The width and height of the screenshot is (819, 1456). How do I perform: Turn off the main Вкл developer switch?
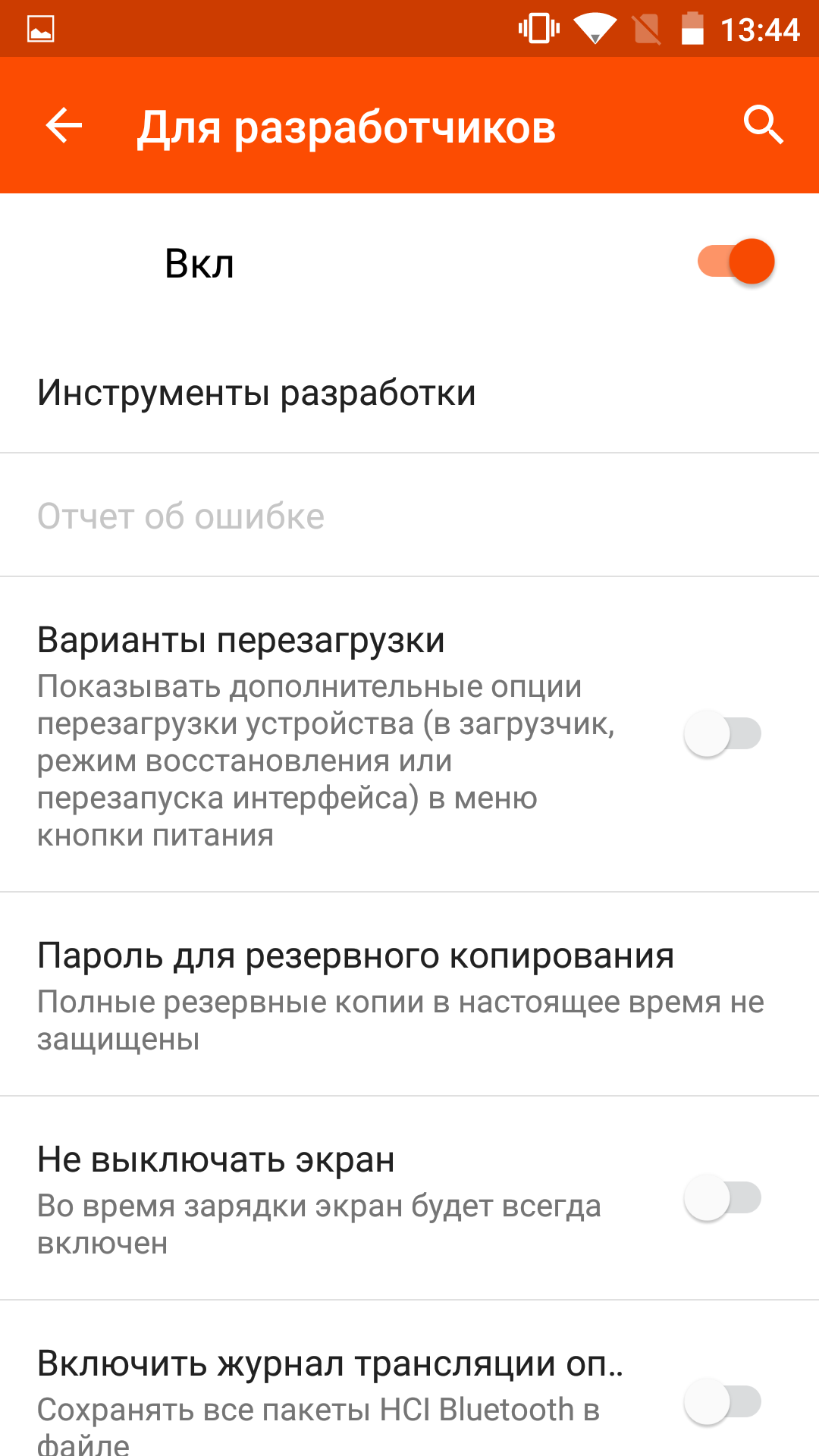point(736,262)
